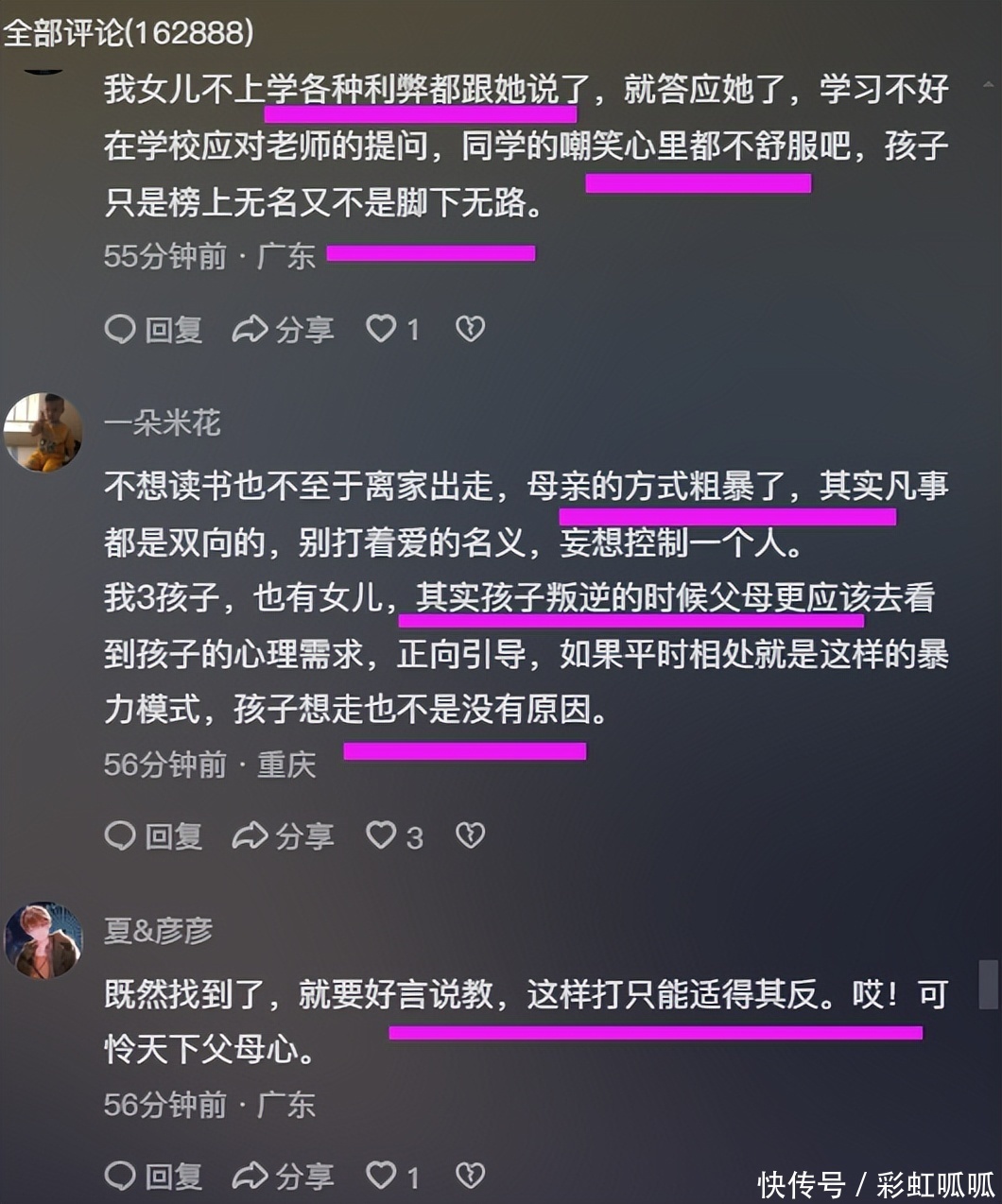The width and height of the screenshot is (1002, 1204).
Task: Share 一朵米花's comment
Action: 283,835
